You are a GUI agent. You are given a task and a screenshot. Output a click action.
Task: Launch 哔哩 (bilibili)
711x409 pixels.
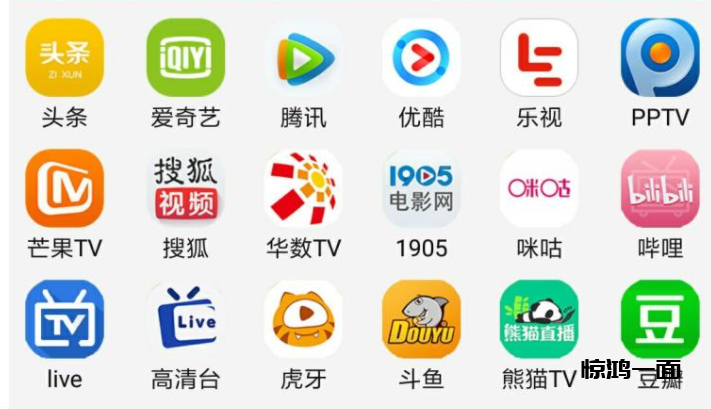(659, 189)
